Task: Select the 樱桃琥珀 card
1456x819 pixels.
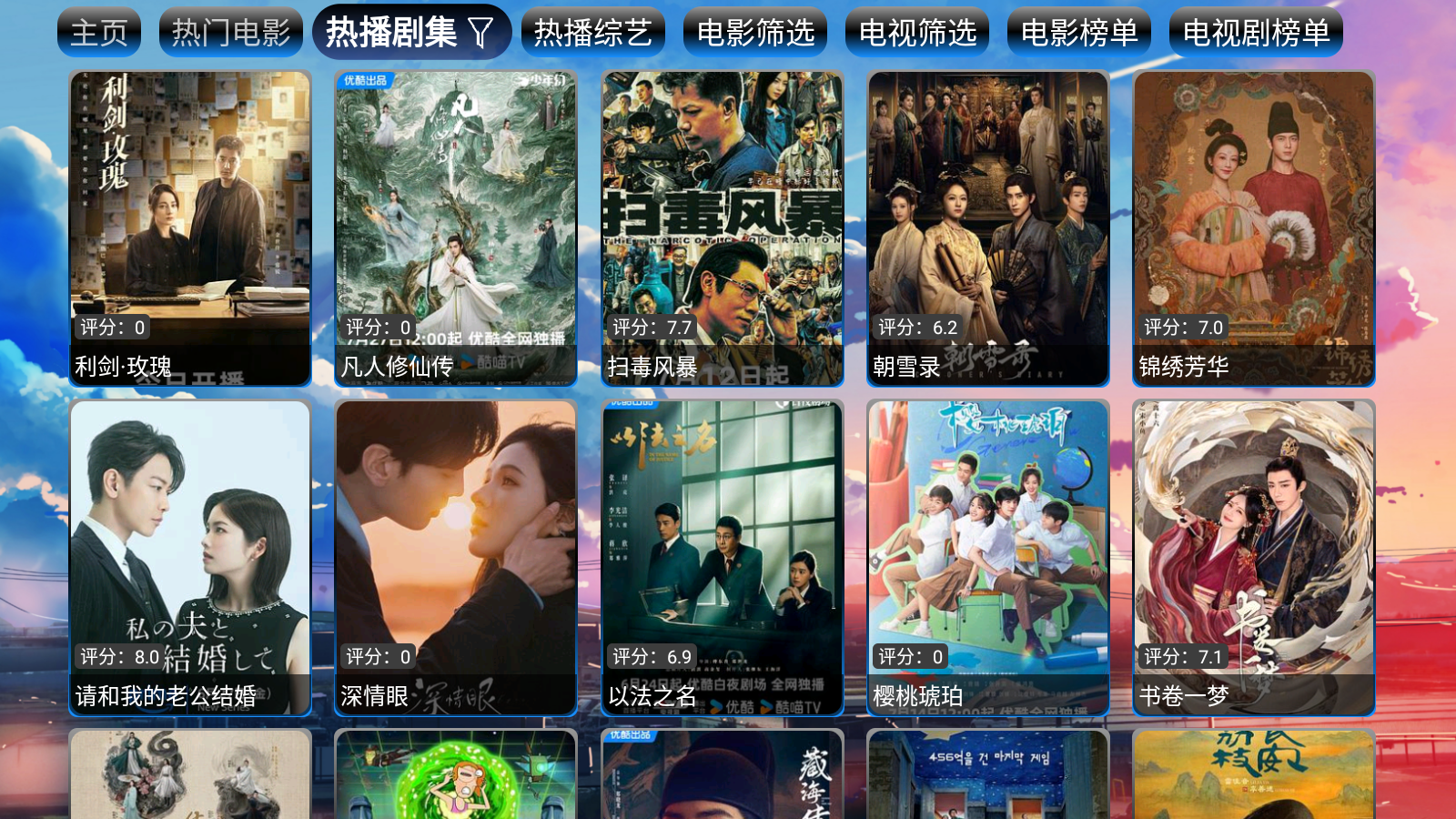Action: tap(987, 557)
